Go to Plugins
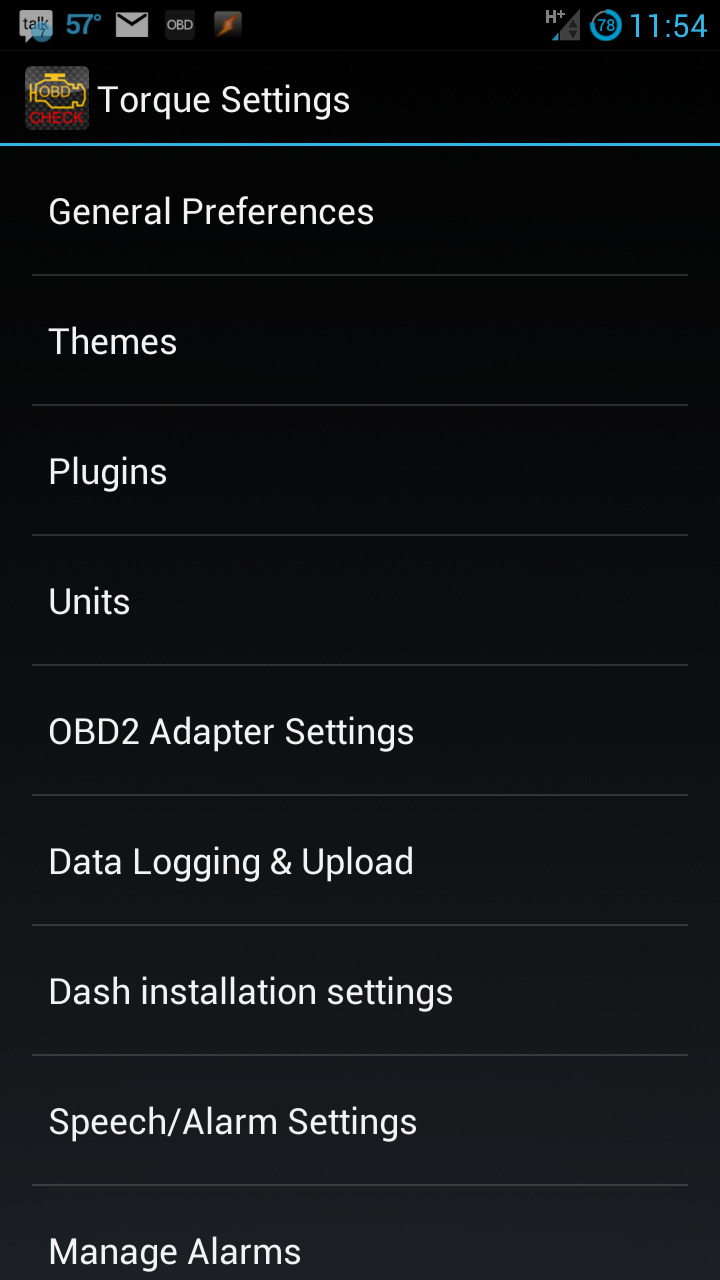 coord(360,471)
